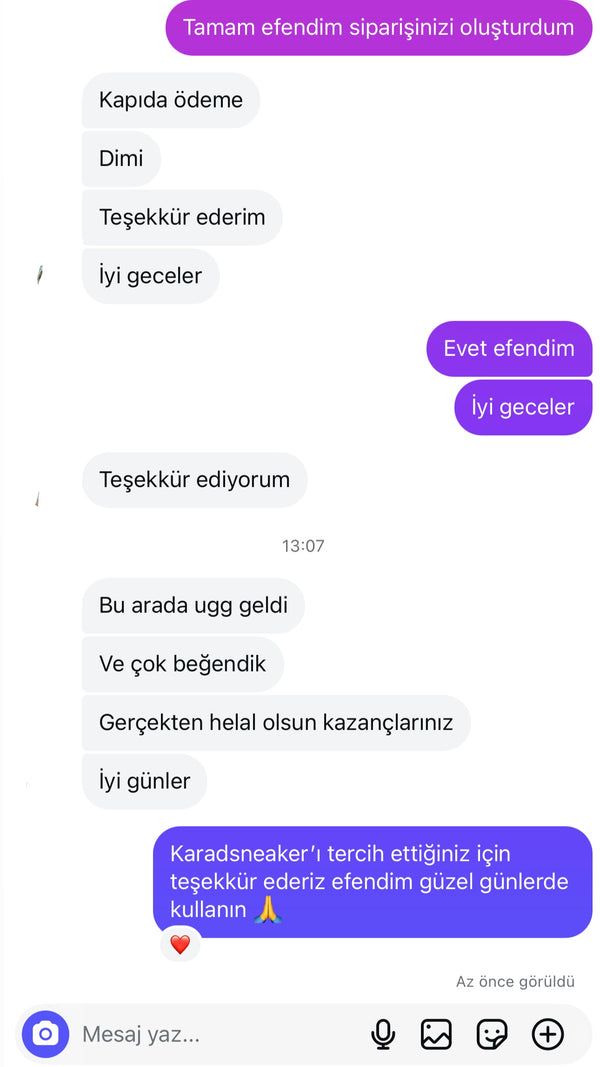Image resolution: width=600 pixels, height=1067 pixels.
Task: Tap the Mesaj yaz text field
Action: coord(210,1035)
